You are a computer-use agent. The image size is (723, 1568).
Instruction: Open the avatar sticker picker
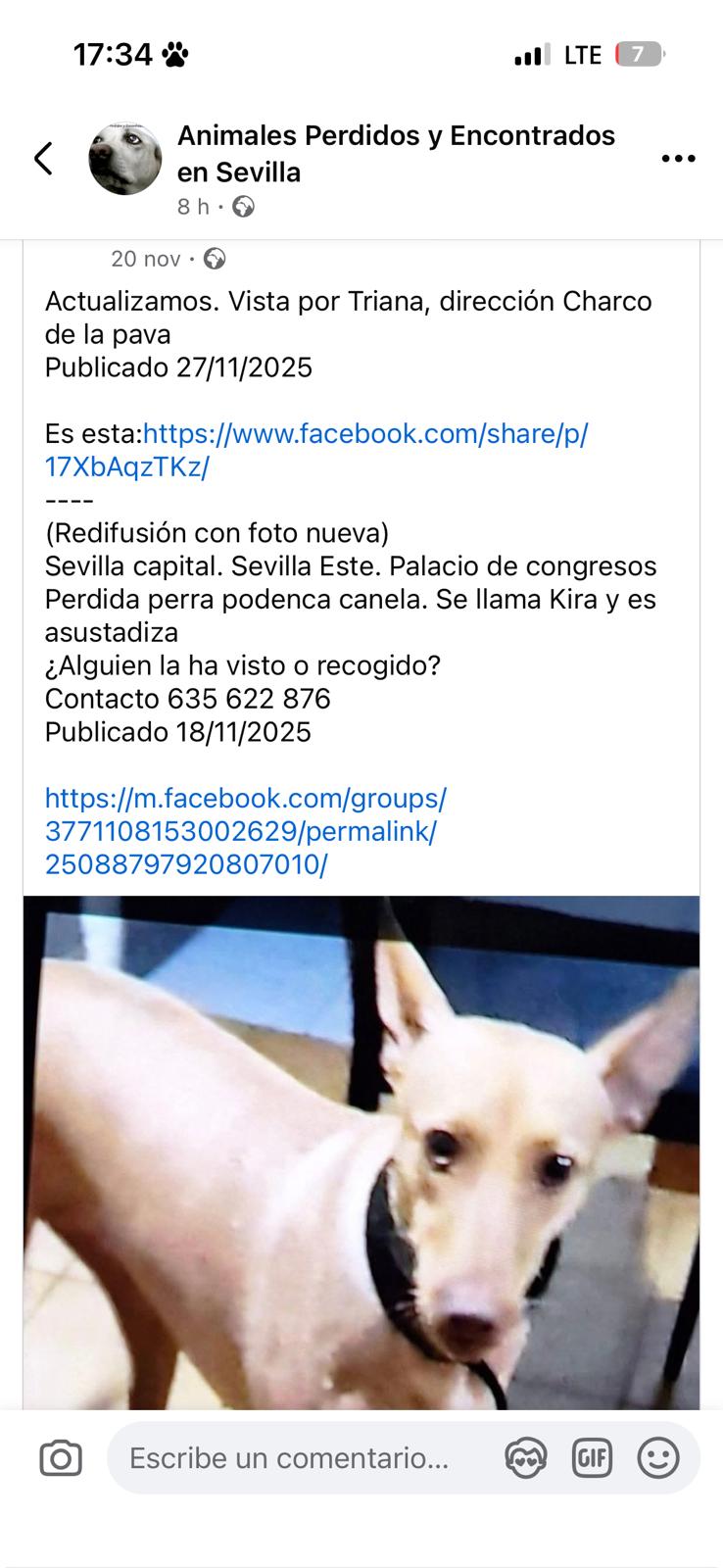(x=526, y=1459)
